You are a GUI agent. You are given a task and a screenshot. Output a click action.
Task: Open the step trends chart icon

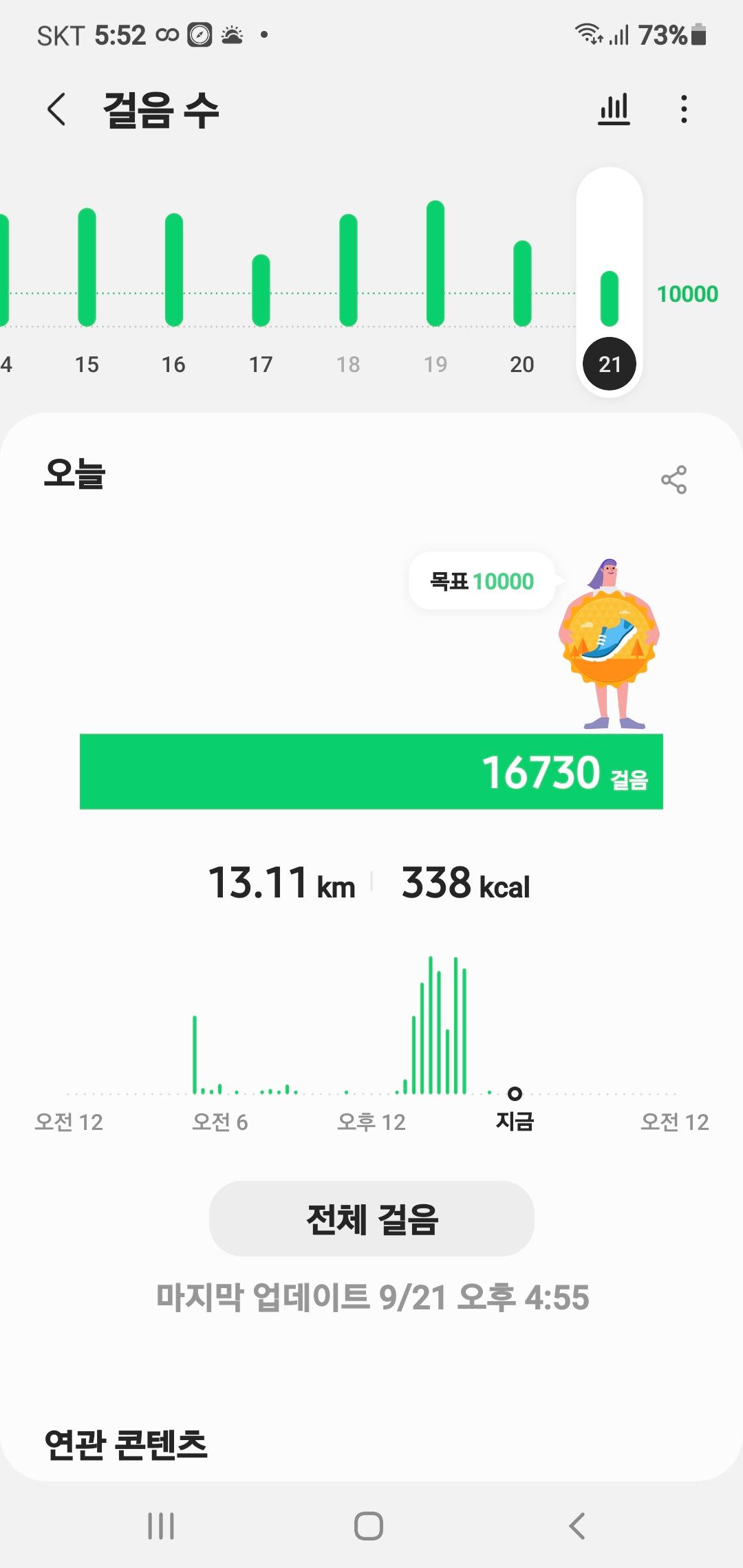(x=614, y=109)
